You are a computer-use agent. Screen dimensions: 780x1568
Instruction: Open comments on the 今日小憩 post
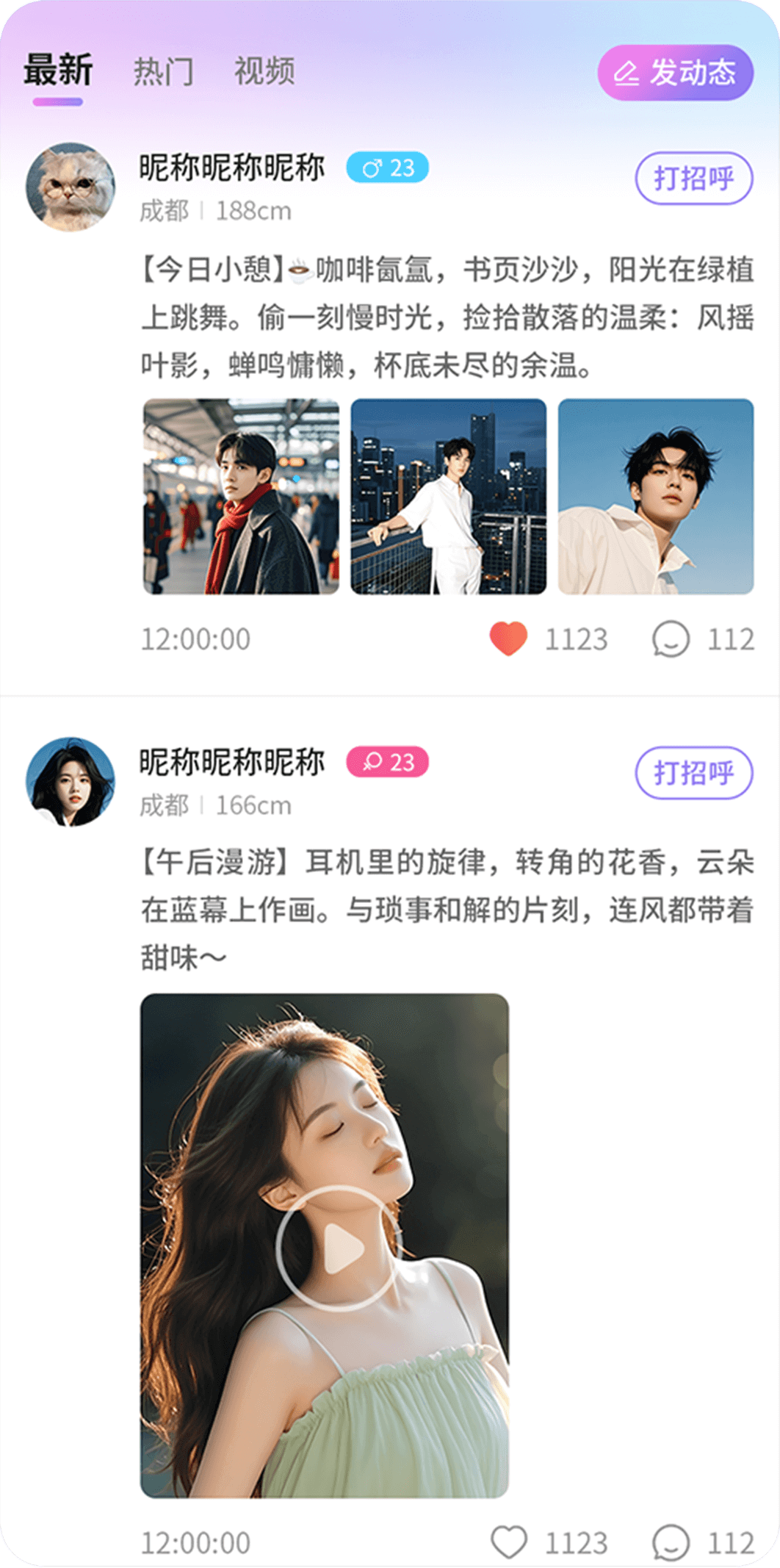coord(671,639)
